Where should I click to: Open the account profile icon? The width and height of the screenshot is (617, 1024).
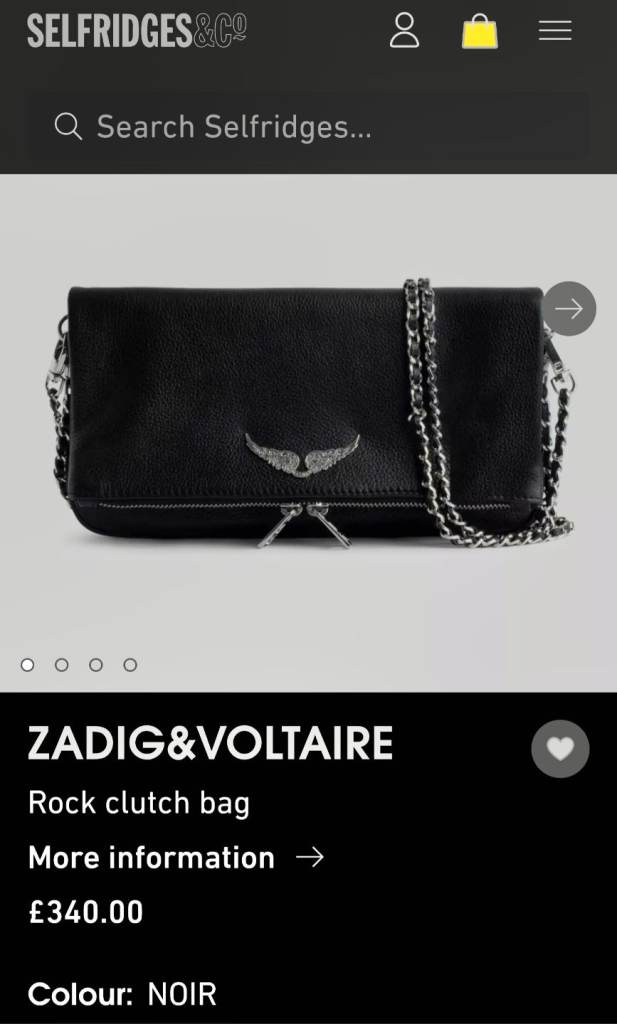click(404, 31)
